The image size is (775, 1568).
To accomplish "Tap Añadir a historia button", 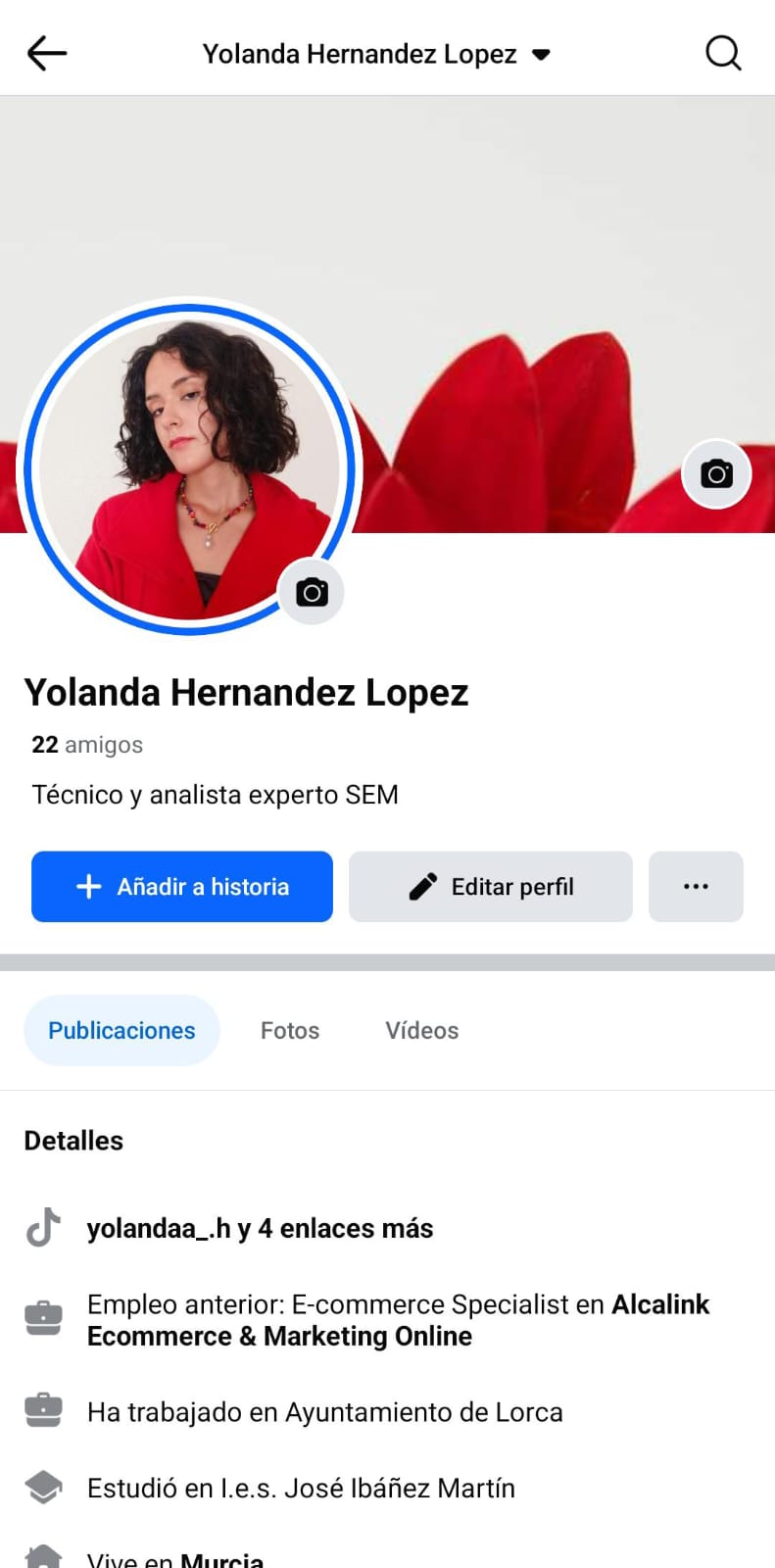I will coord(182,887).
